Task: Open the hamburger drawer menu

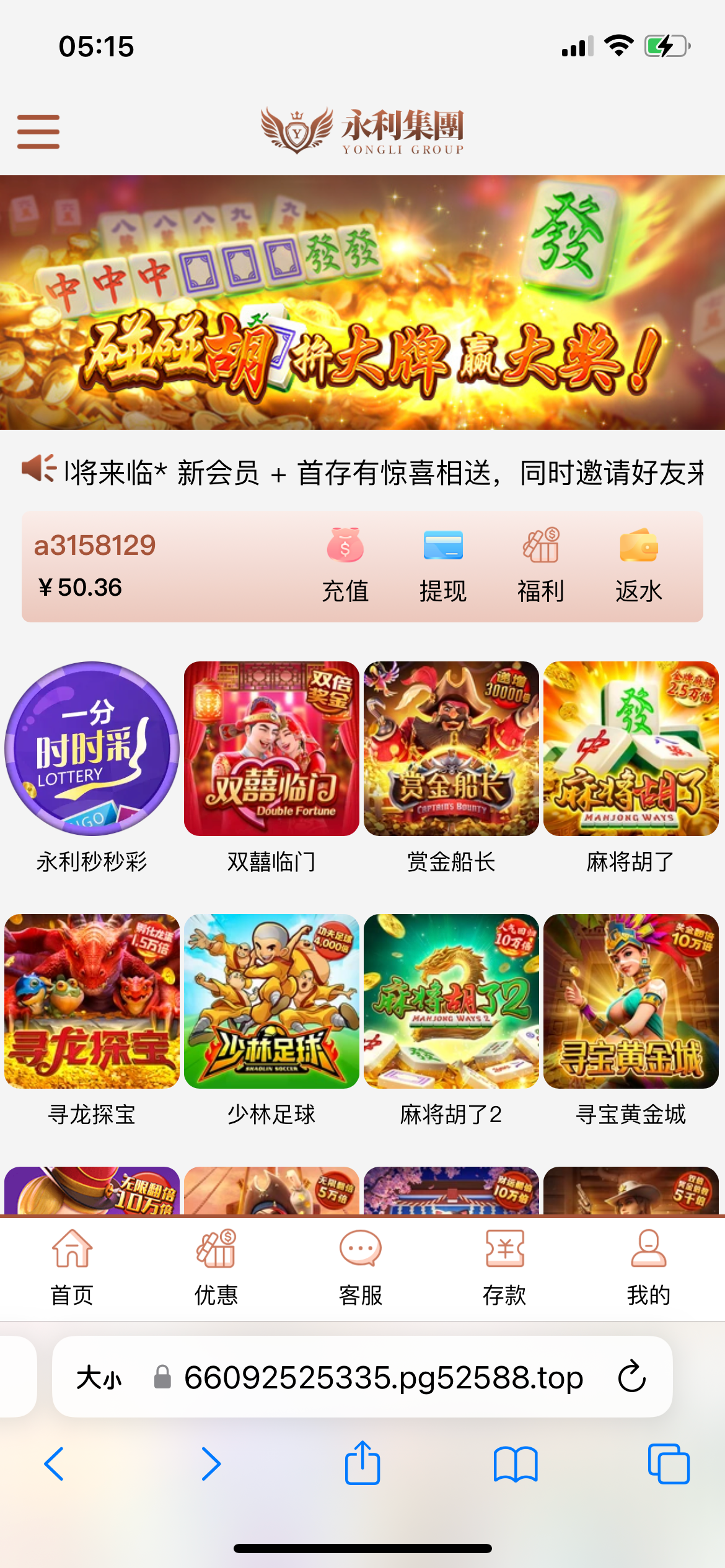Action: (38, 131)
